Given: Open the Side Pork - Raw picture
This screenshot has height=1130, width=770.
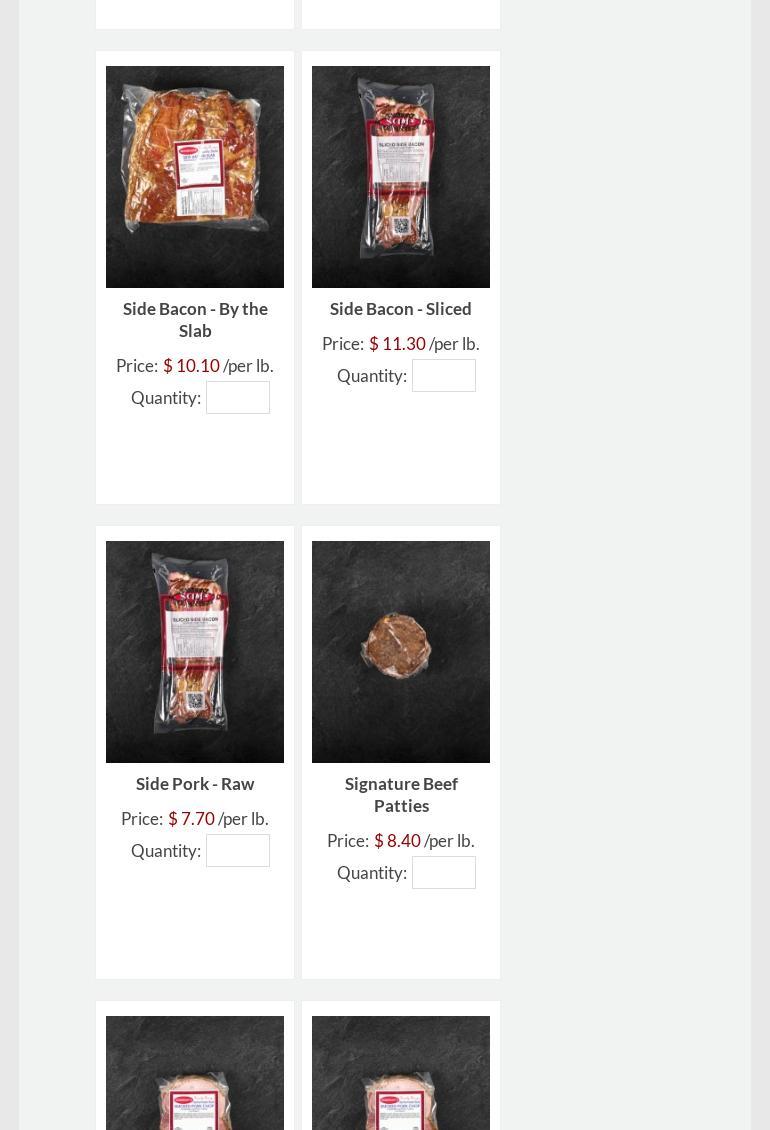Looking at the screenshot, I should [195, 652].
